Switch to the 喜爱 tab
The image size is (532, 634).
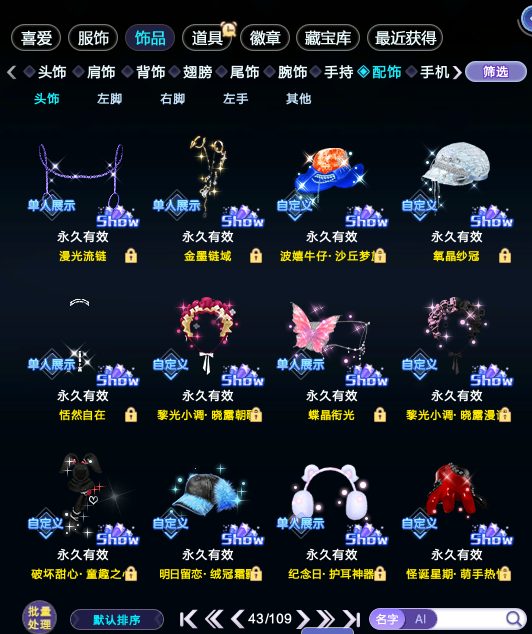pyautogui.click(x=36, y=38)
